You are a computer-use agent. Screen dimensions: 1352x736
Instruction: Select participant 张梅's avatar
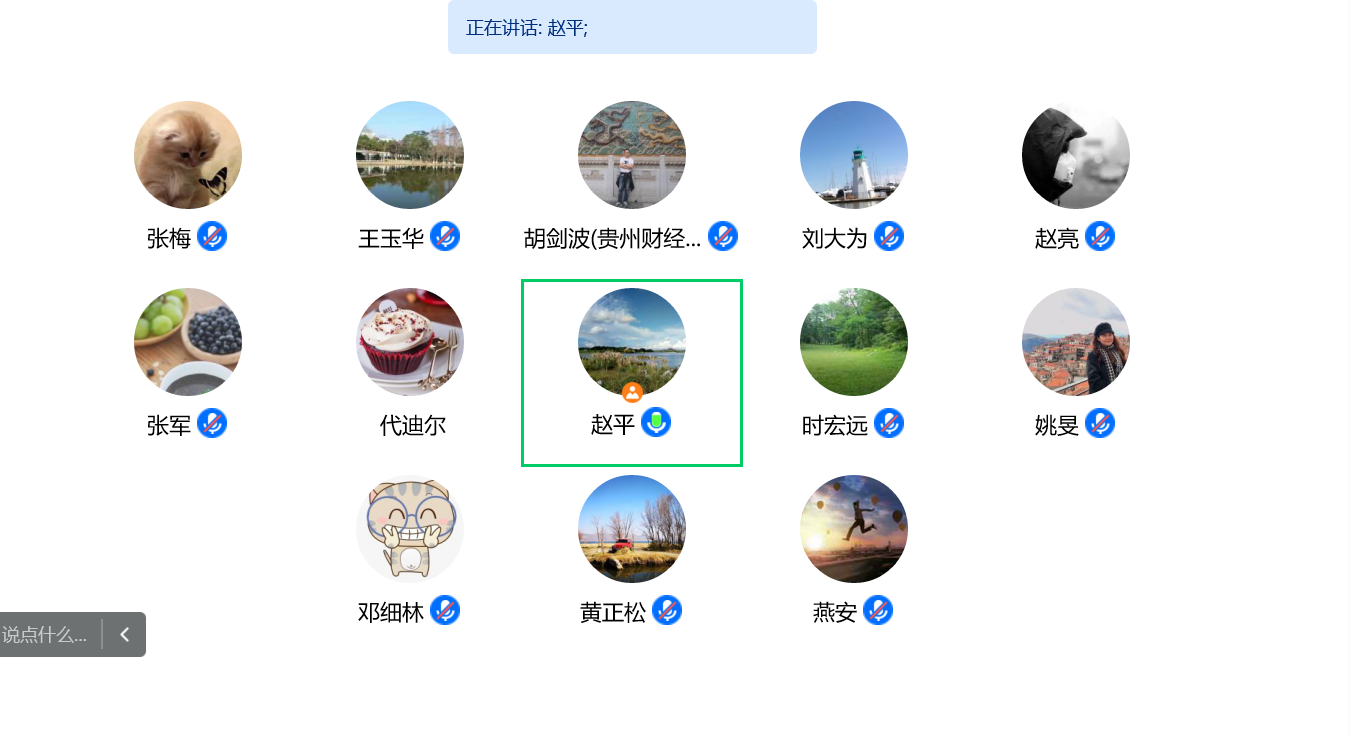click(x=188, y=155)
